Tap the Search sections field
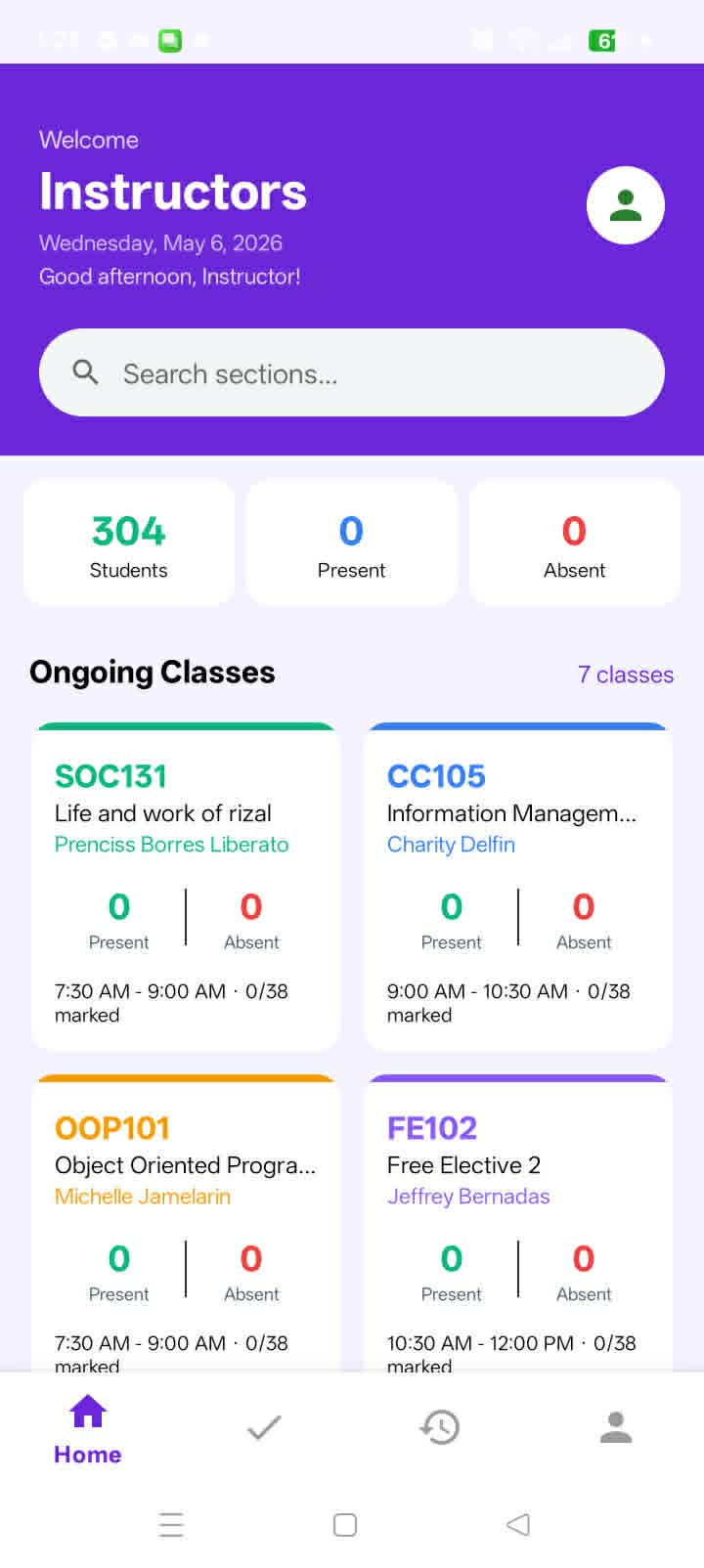This screenshot has width=704, height=1568. tap(352, 372)
